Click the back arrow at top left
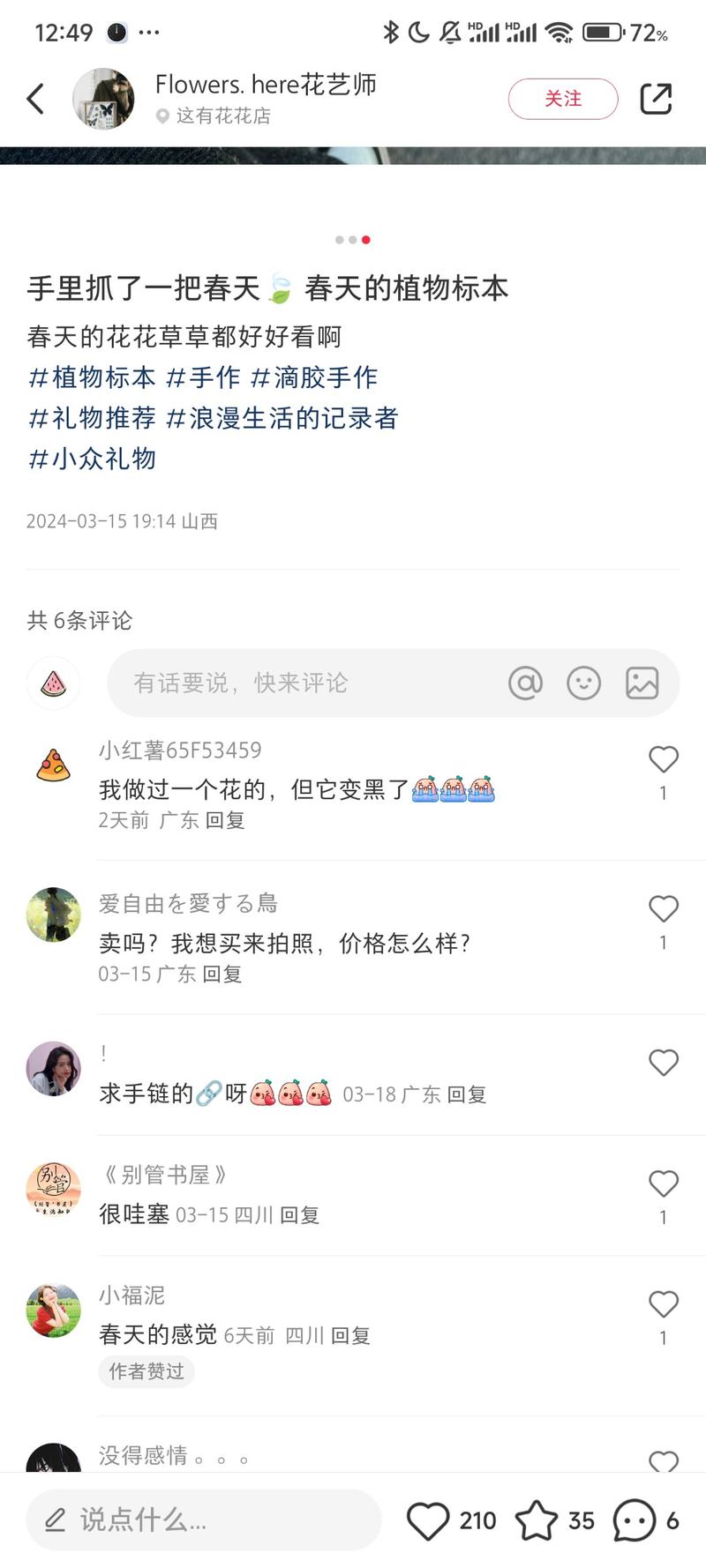 click(35, 99)
